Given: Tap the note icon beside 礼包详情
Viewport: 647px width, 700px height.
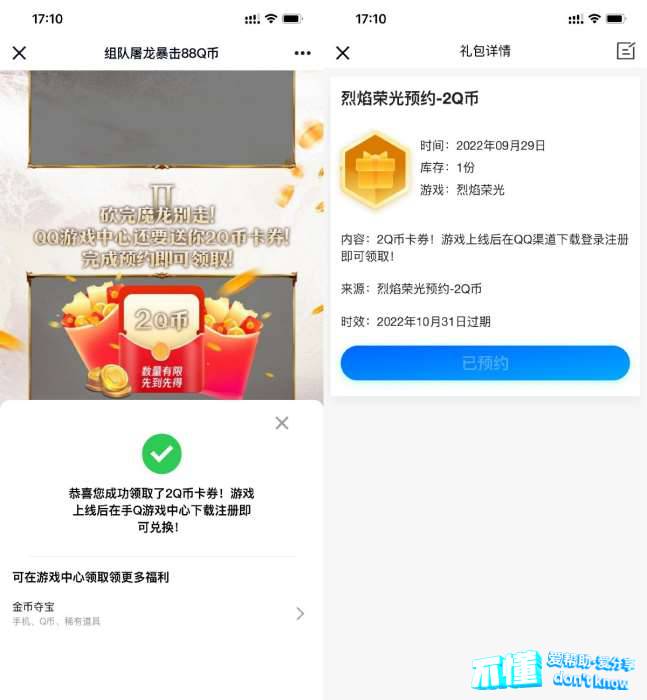Looking at the screenshot, I should click(x=626, y=51).
